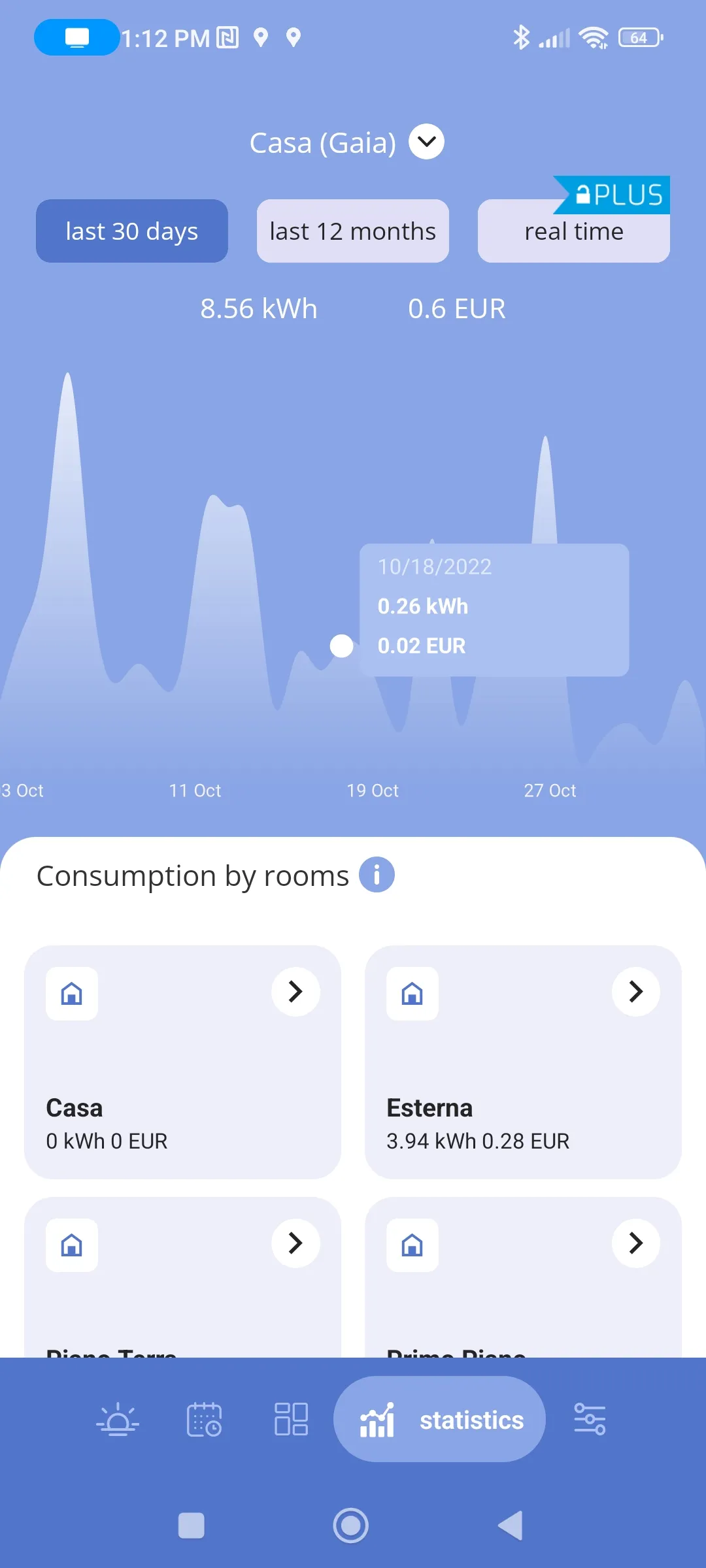Image resolution: width=706 pixels, height=1568 pixels.
Task: Switch to last 12 months view
Action: (x=352, y=231)
